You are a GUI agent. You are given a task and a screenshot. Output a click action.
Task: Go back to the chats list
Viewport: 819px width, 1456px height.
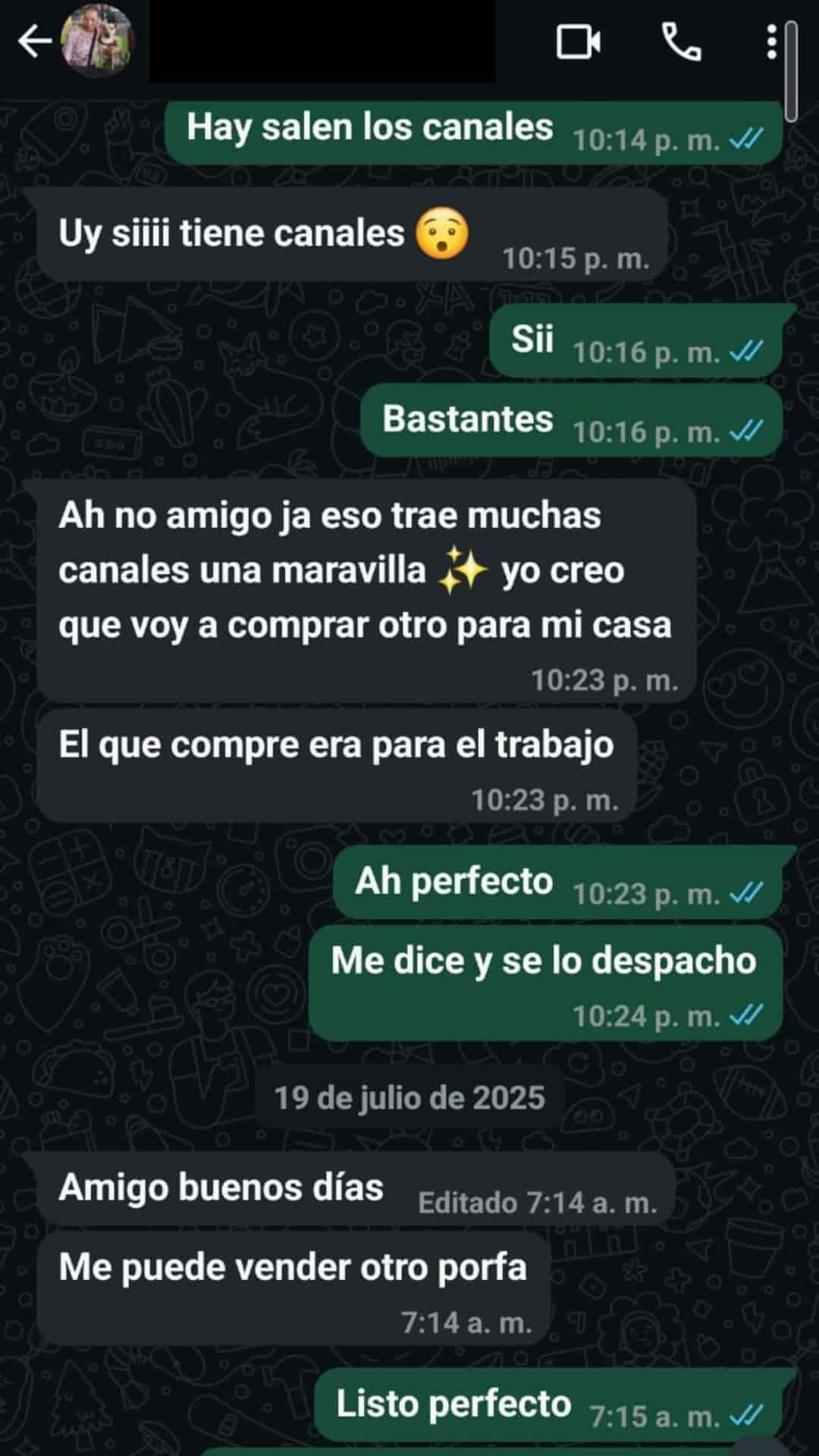(34, 41)
